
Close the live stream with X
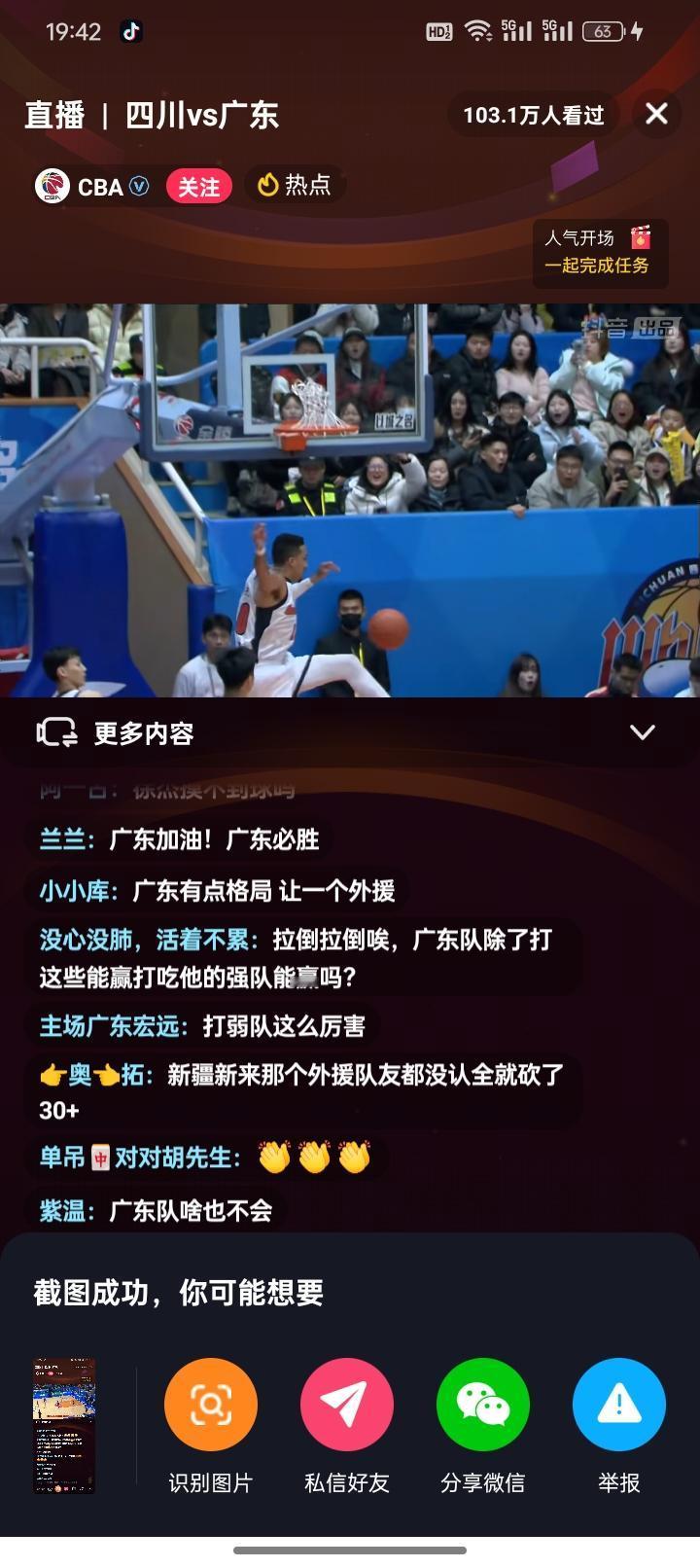pyautogui.click(x=655, y=114)
